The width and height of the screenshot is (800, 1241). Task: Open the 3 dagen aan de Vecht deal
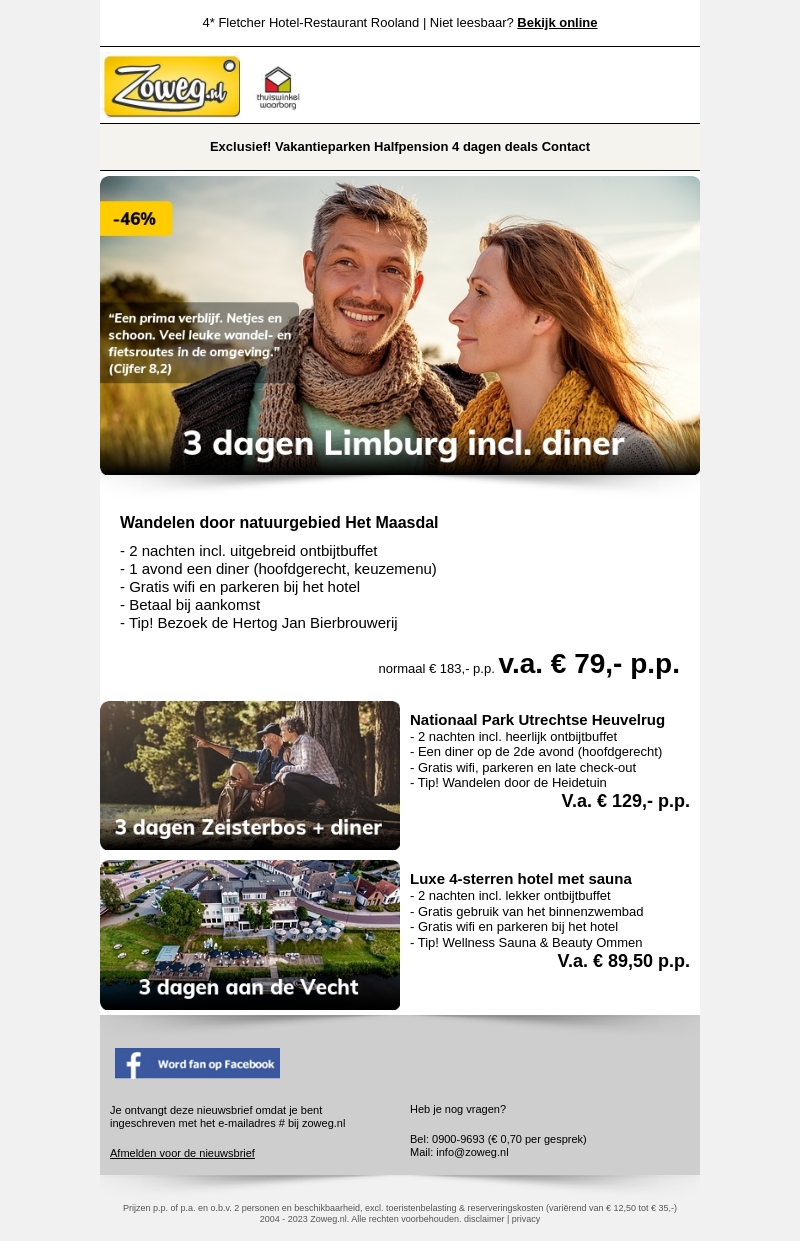(x=250, y=934)
